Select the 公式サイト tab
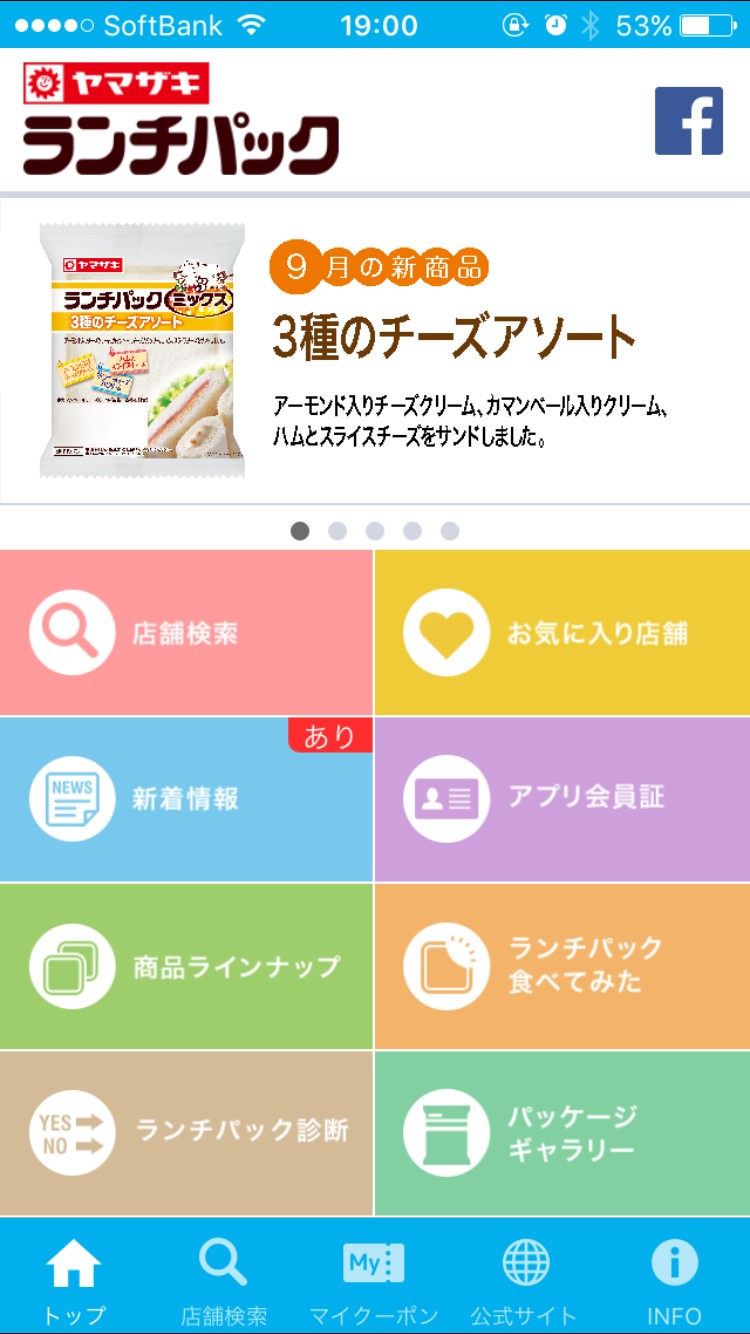Screen dimensions: 750x1334 click(x=524, y=1278)
